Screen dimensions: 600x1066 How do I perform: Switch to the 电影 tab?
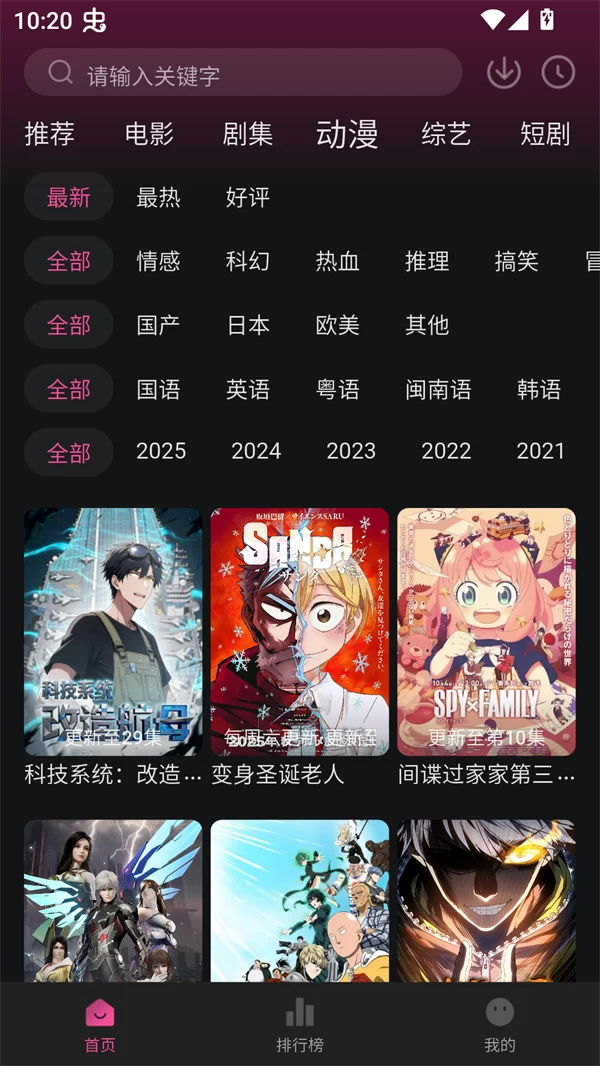coord(149,133)
